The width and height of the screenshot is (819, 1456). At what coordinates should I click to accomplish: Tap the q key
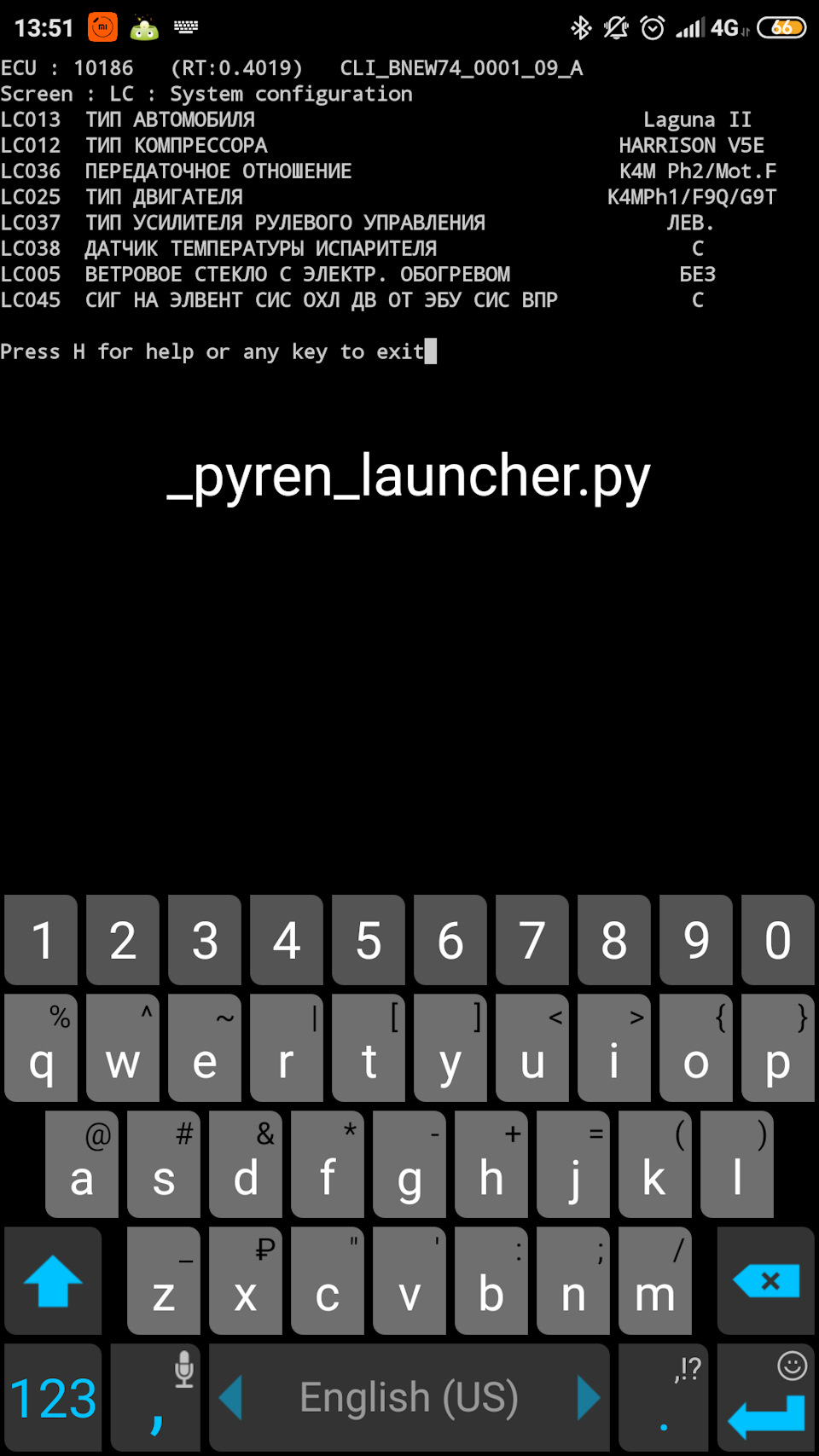coord(41,1049)
